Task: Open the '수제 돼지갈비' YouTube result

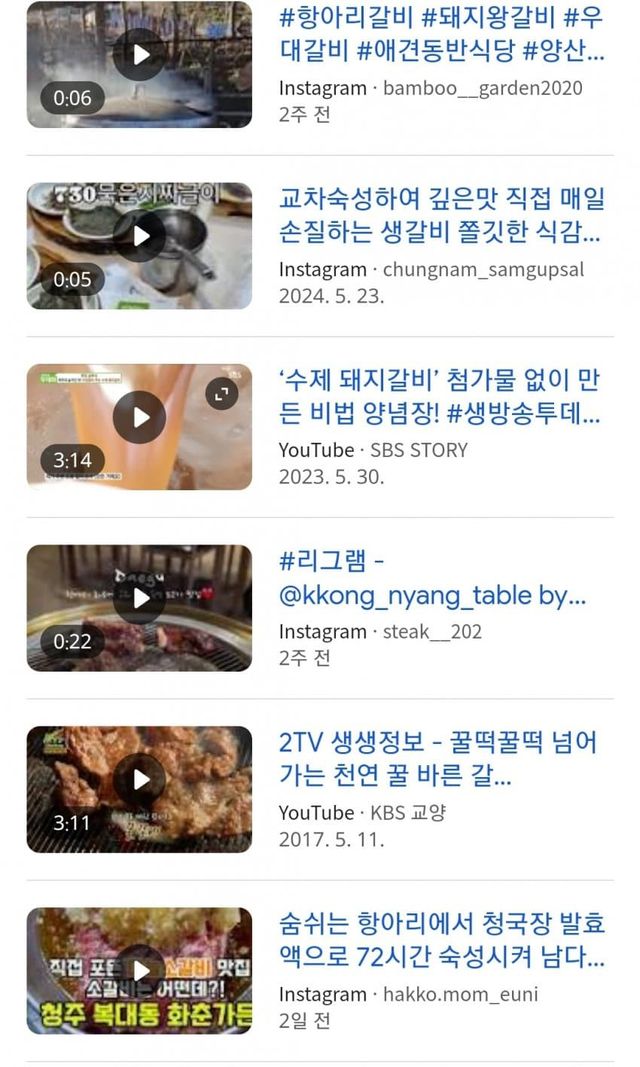Action: 440,396
